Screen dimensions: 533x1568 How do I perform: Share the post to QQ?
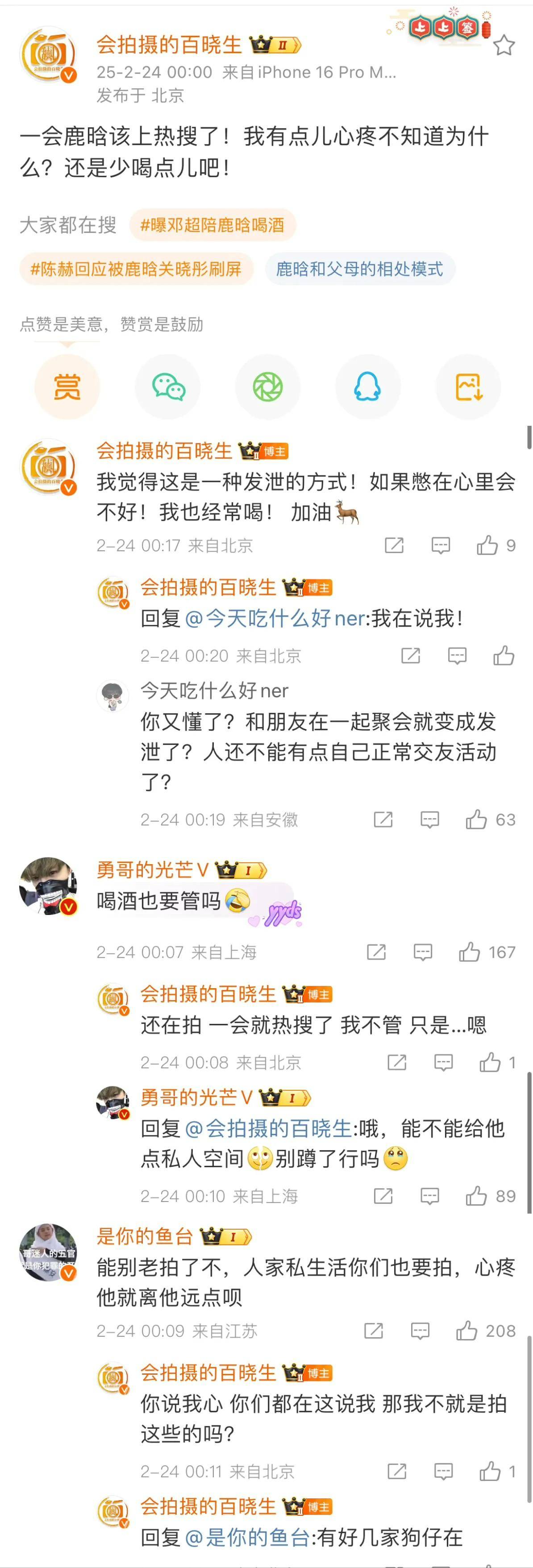(x=367, y=387)
